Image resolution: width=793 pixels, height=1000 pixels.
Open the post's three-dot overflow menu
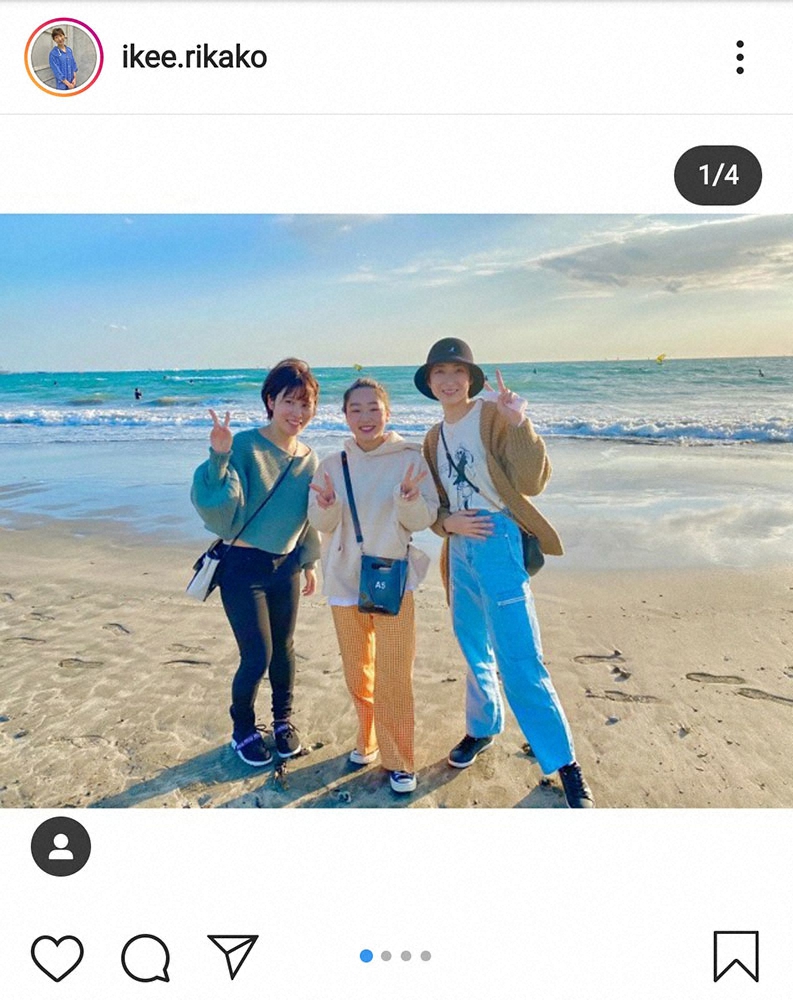[x=739, y=57]
